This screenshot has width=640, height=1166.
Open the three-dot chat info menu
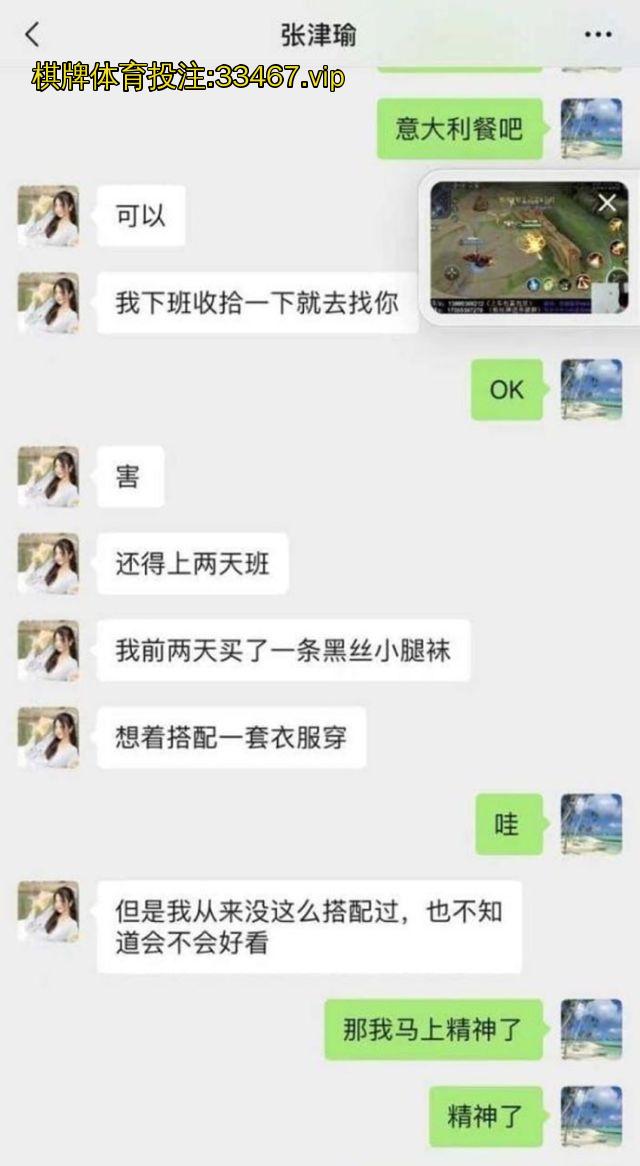tap(598, 35)
